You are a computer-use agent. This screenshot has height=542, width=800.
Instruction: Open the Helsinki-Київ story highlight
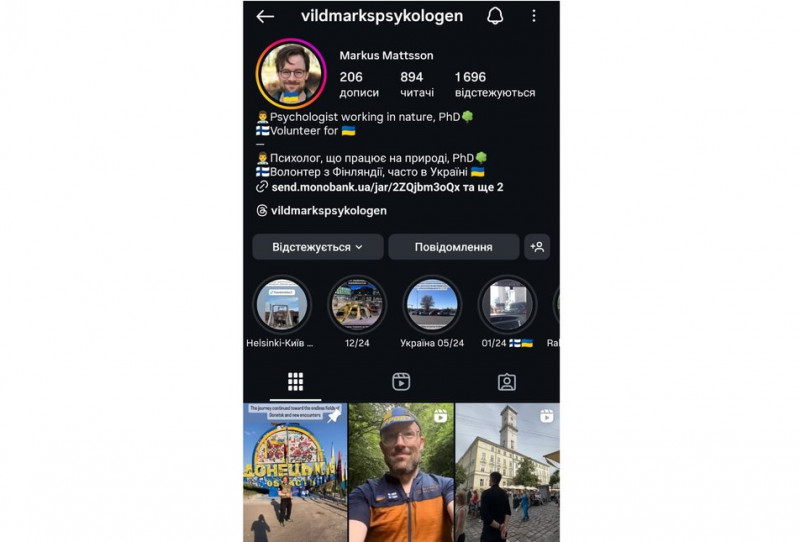click(282, 305)
